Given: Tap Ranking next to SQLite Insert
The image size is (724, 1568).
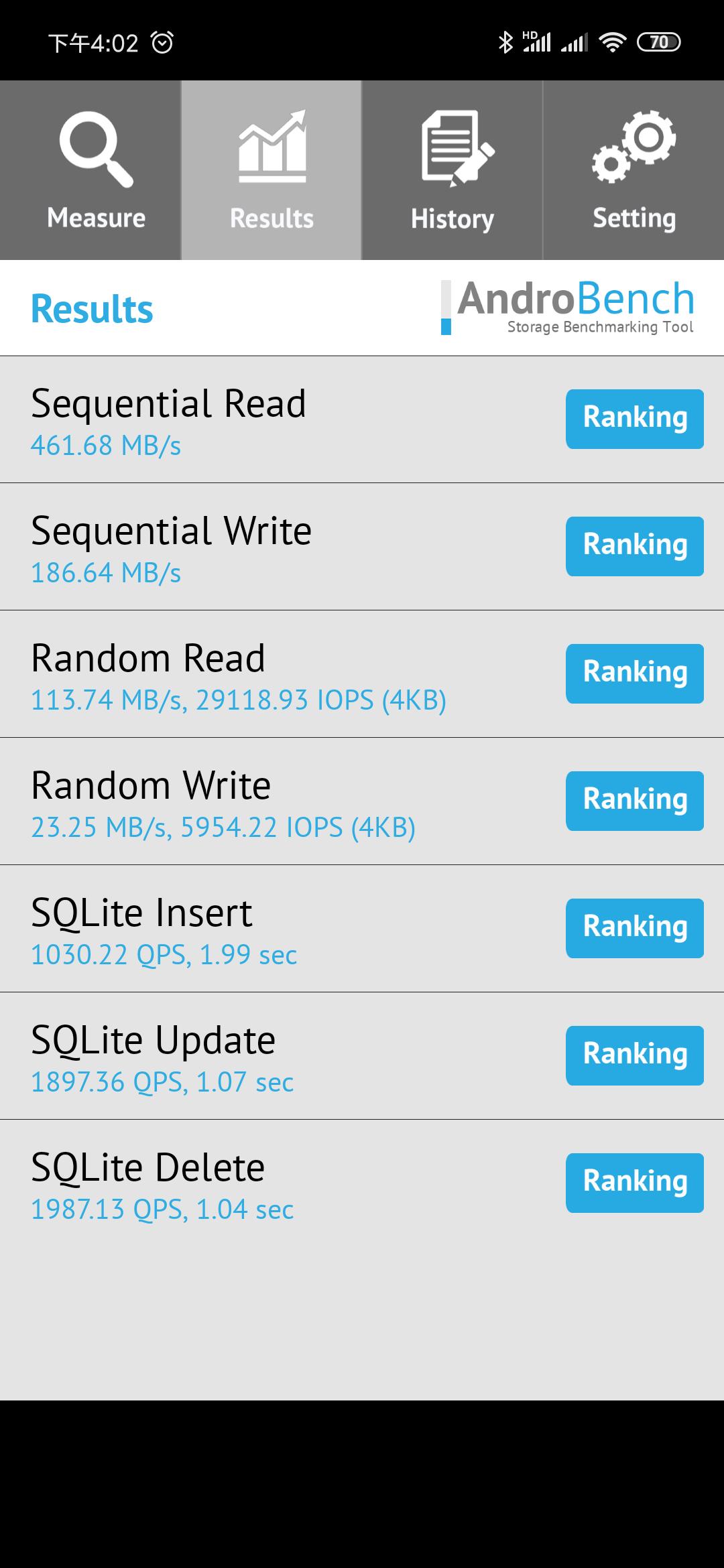Looking at the screenshot, I should click(634, 928).
